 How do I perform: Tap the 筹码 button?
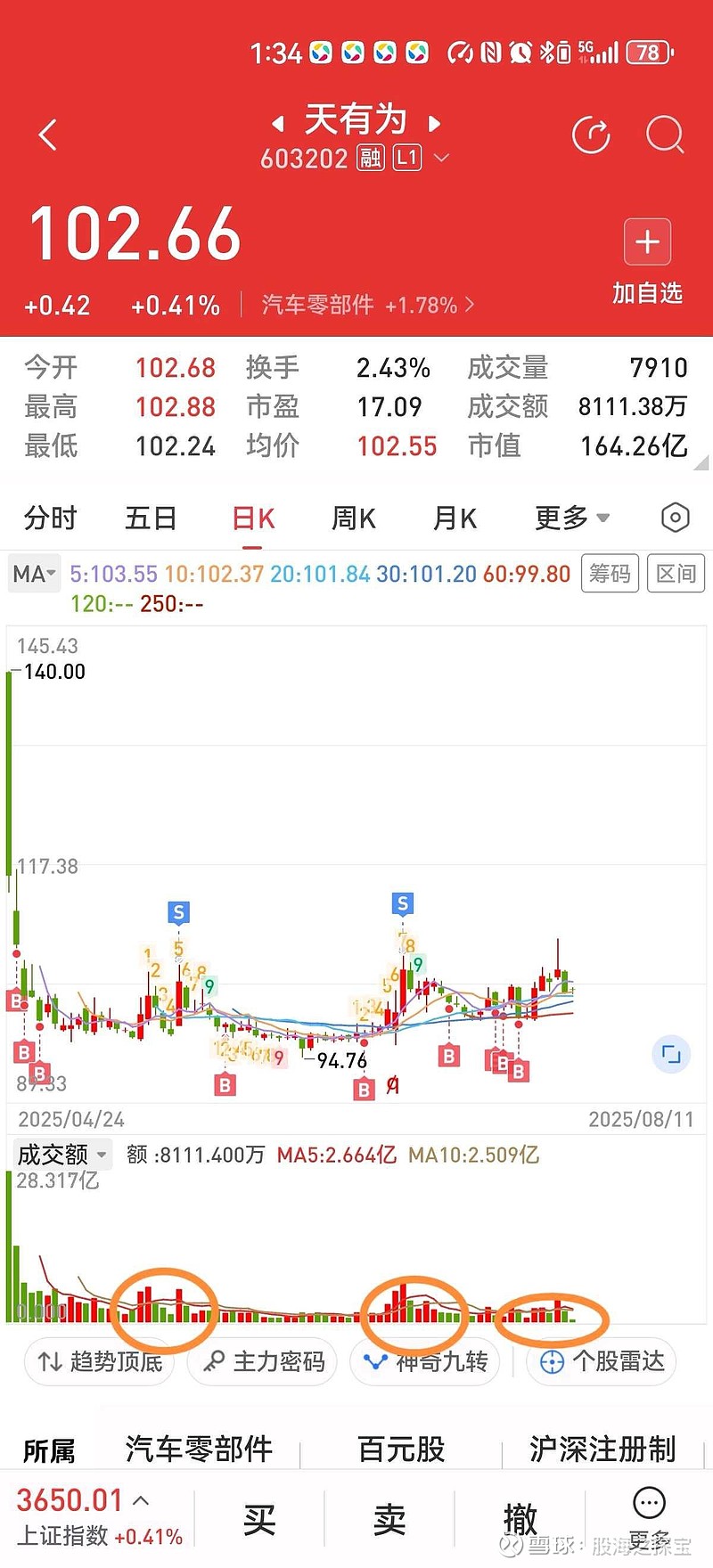611,574
